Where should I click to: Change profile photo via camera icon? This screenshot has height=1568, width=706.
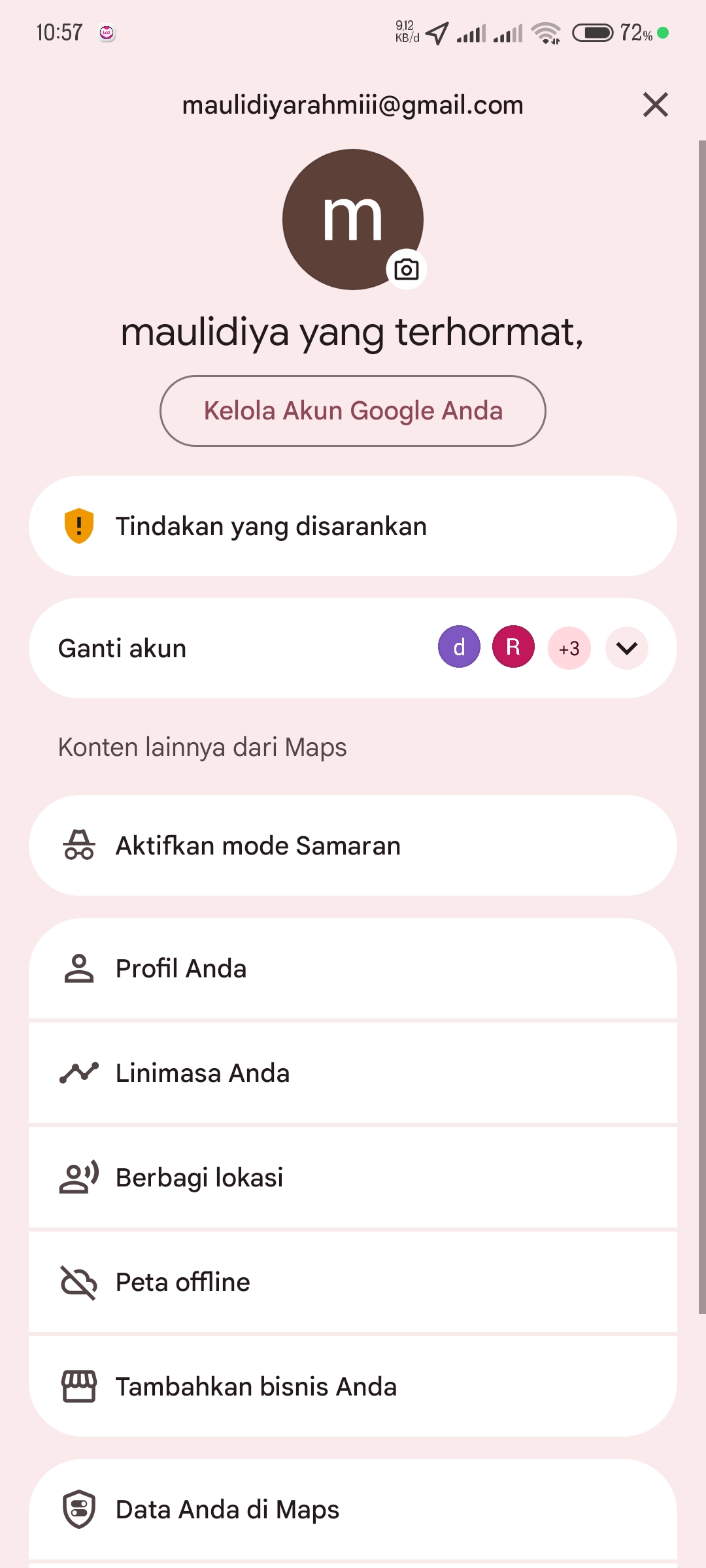(x=407, y=269)
